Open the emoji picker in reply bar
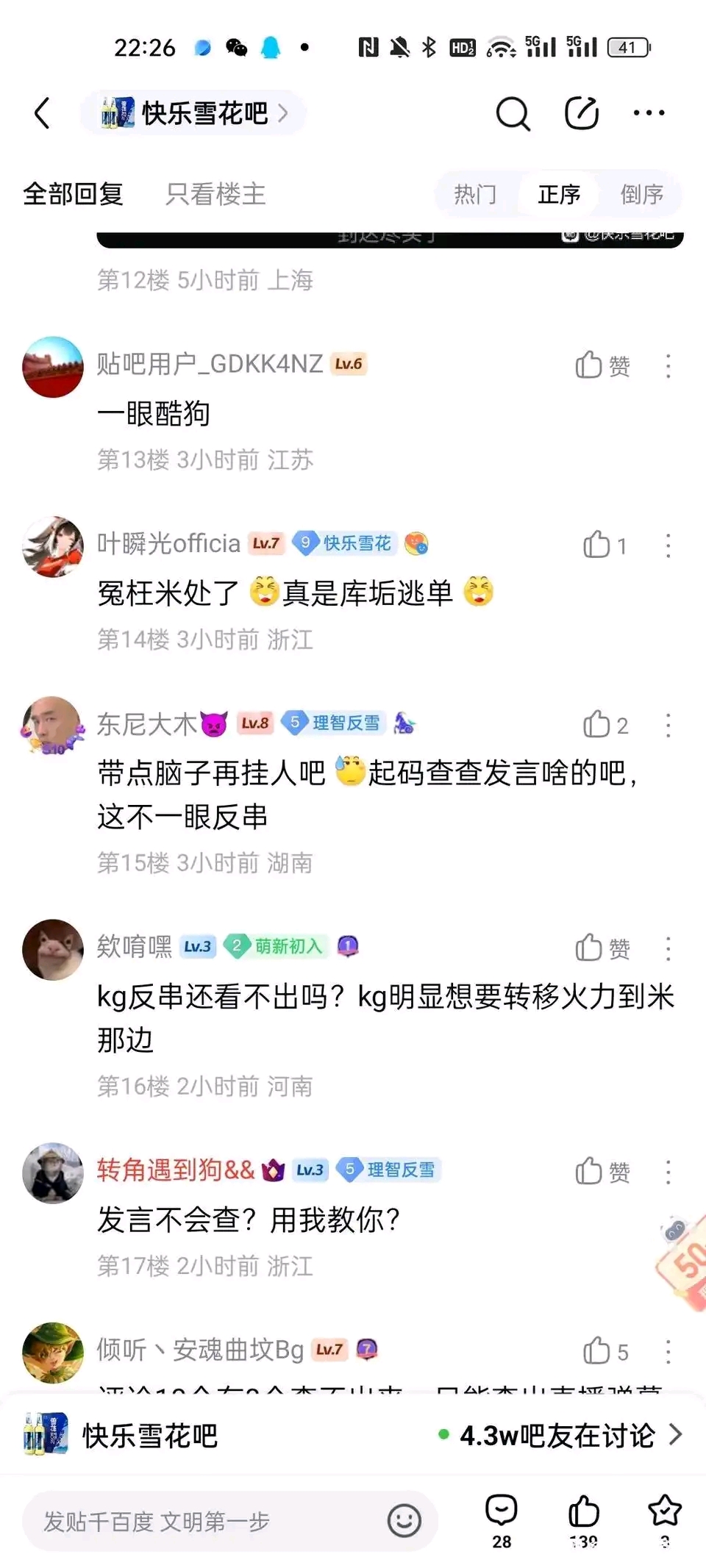 pos(404,1520)
